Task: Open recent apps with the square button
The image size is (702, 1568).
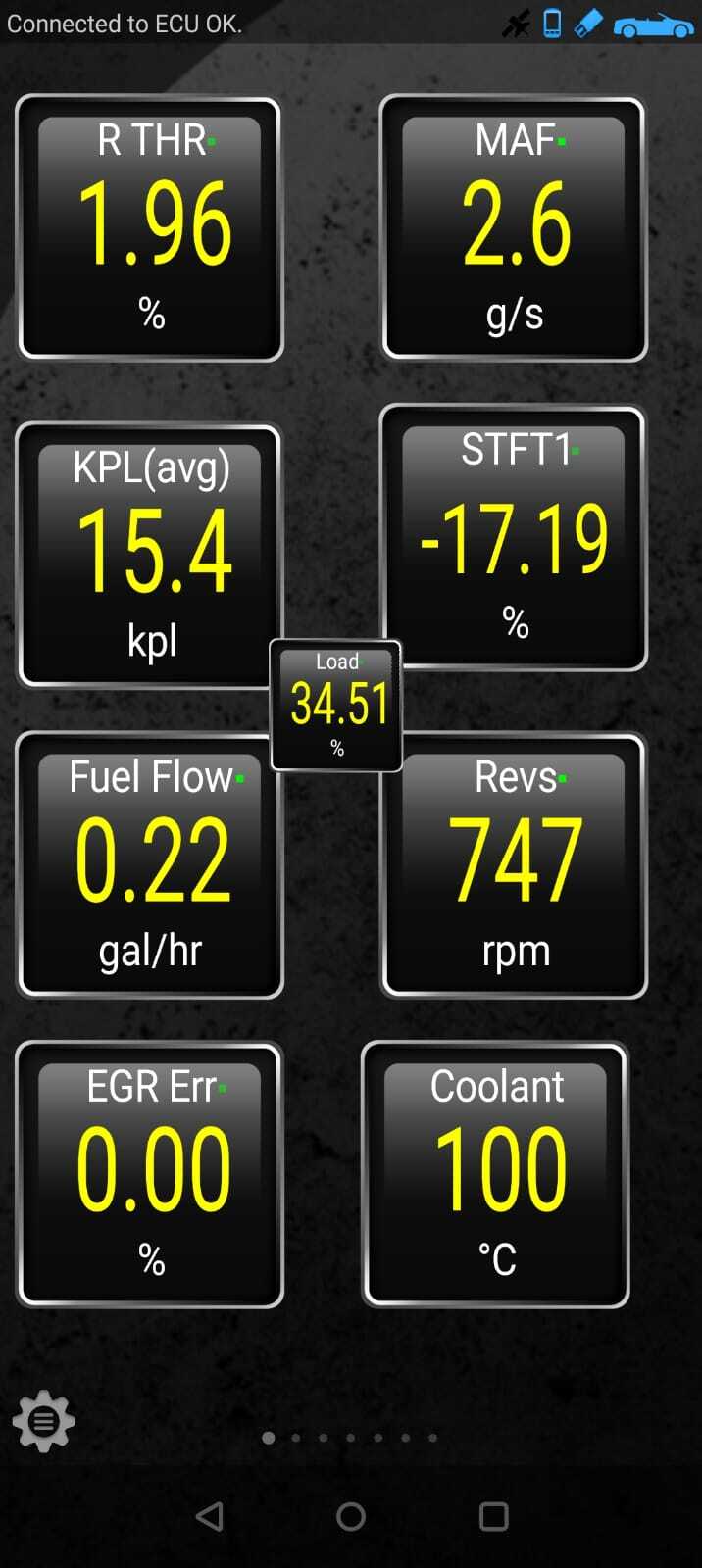Action: click(x=493, y=1516)
